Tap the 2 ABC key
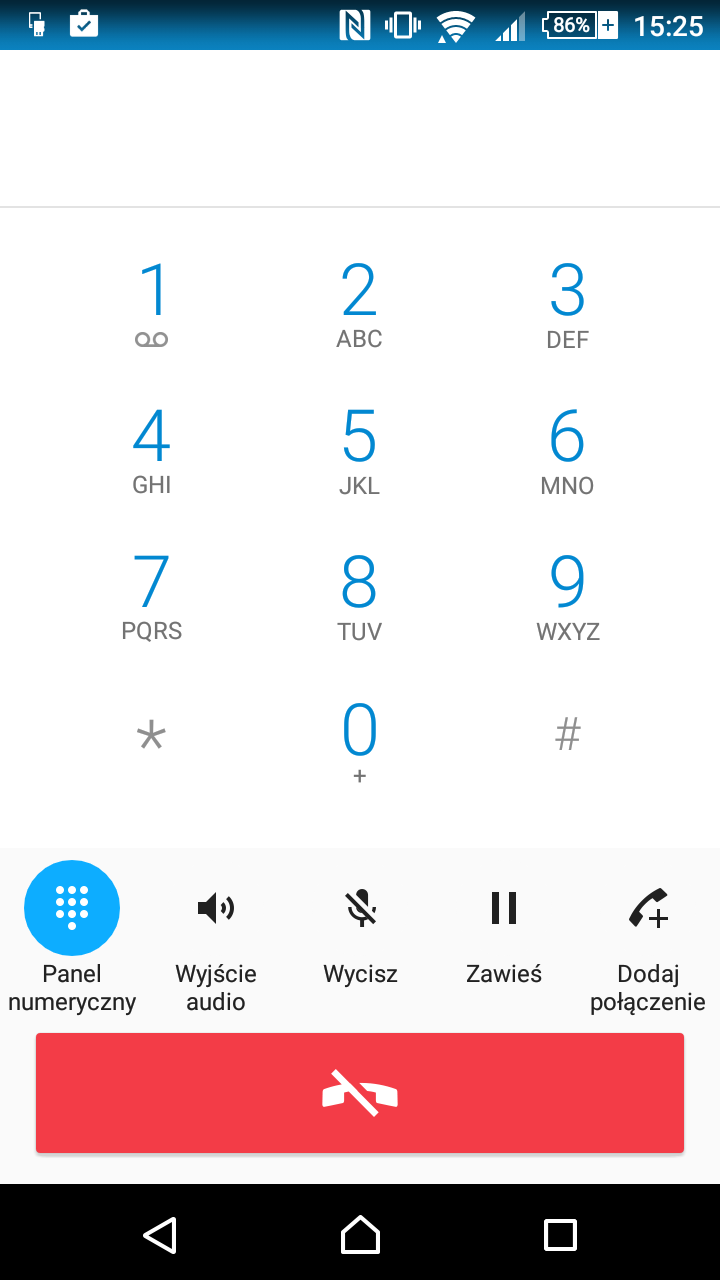 click(359, 305)
